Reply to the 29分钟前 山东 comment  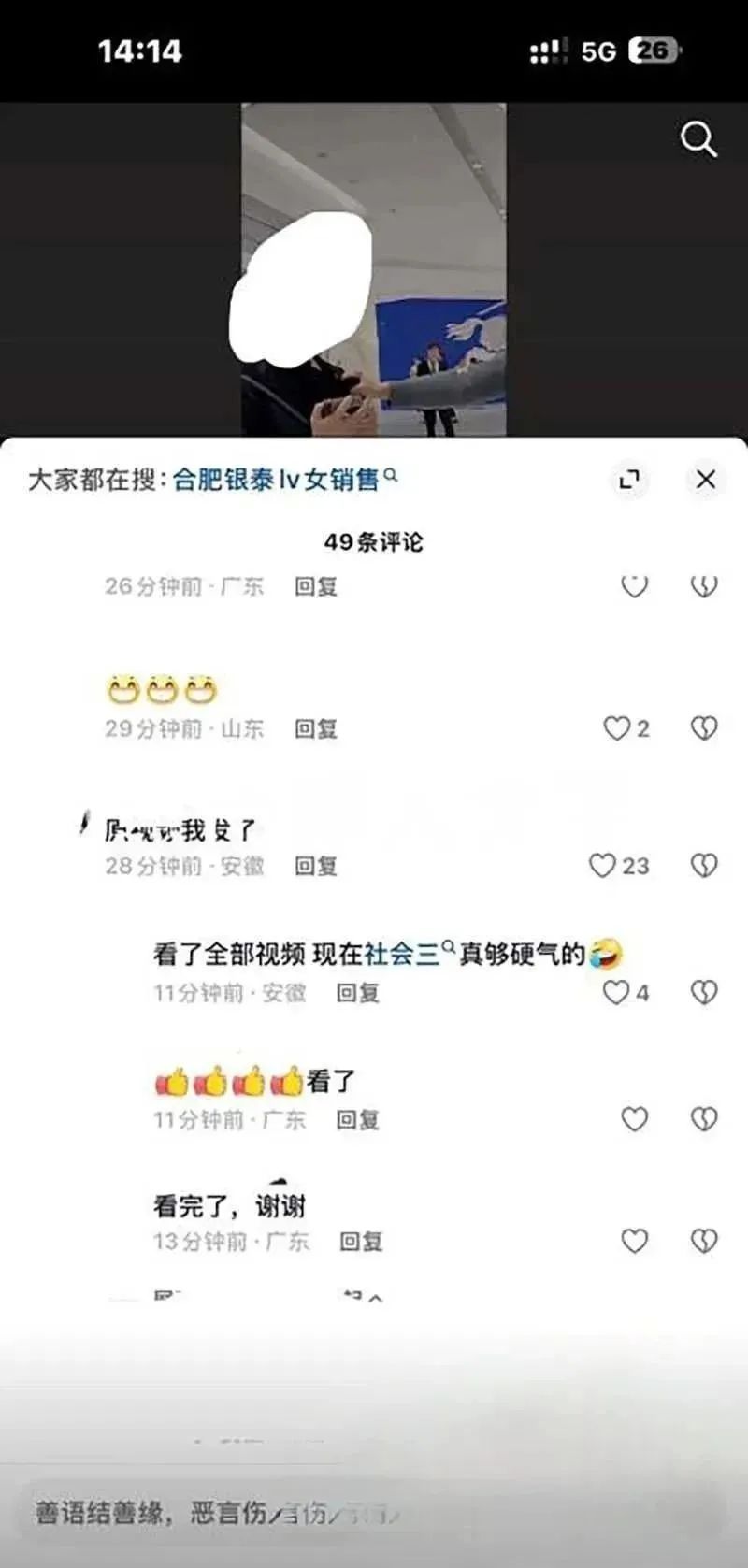[316, 728]
